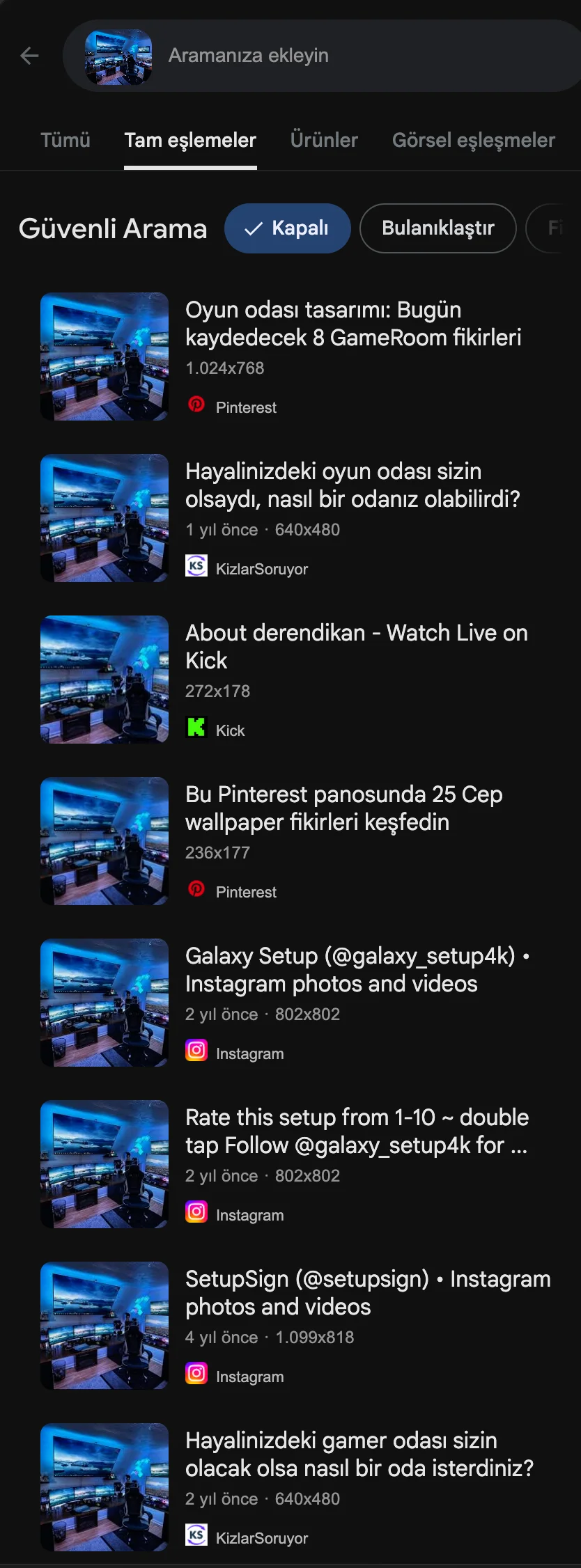Choose the Bulanıklaştır safe search option
The width and height of the screenshot is (581, 1568).
pyautogui.click(x=437, y=228)
